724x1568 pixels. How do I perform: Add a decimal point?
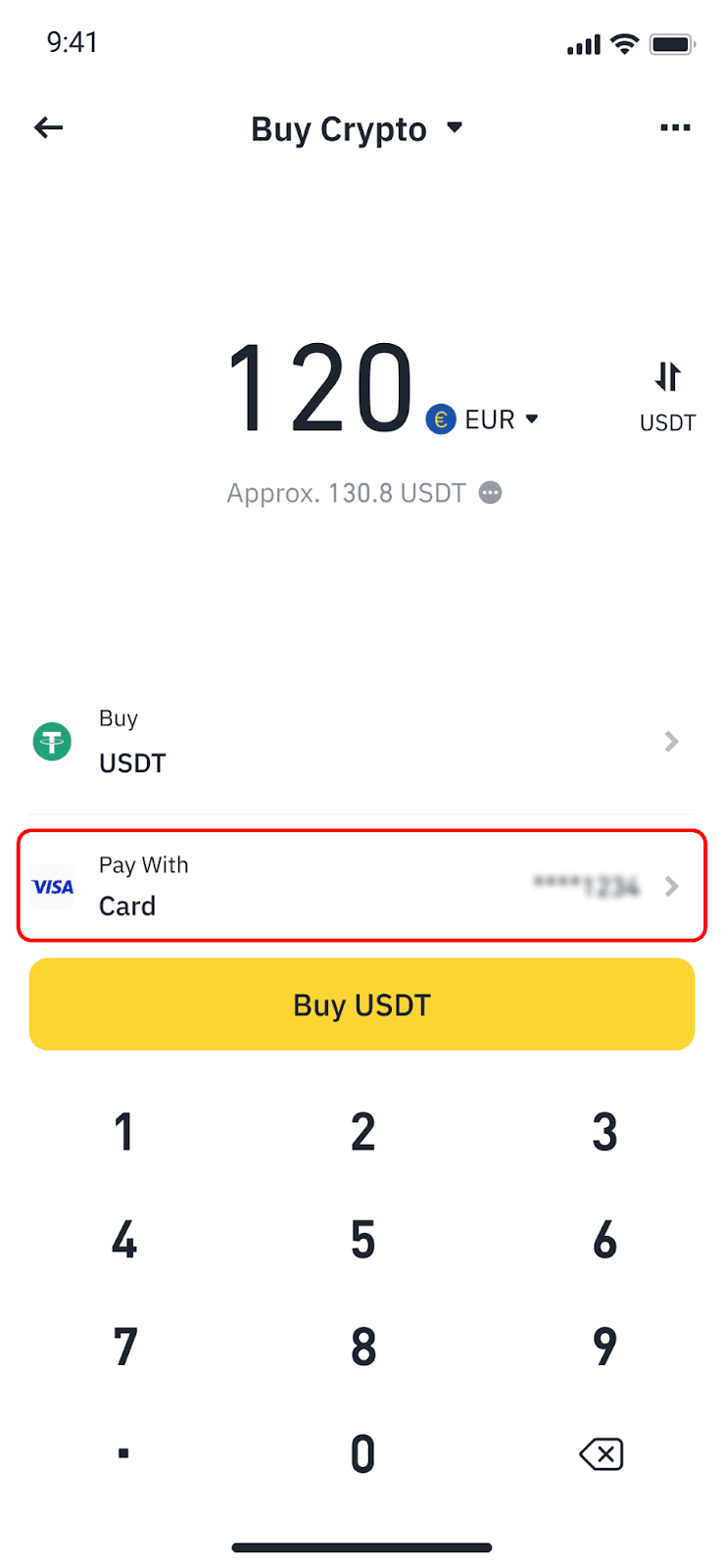click(x=123, y=1453)
